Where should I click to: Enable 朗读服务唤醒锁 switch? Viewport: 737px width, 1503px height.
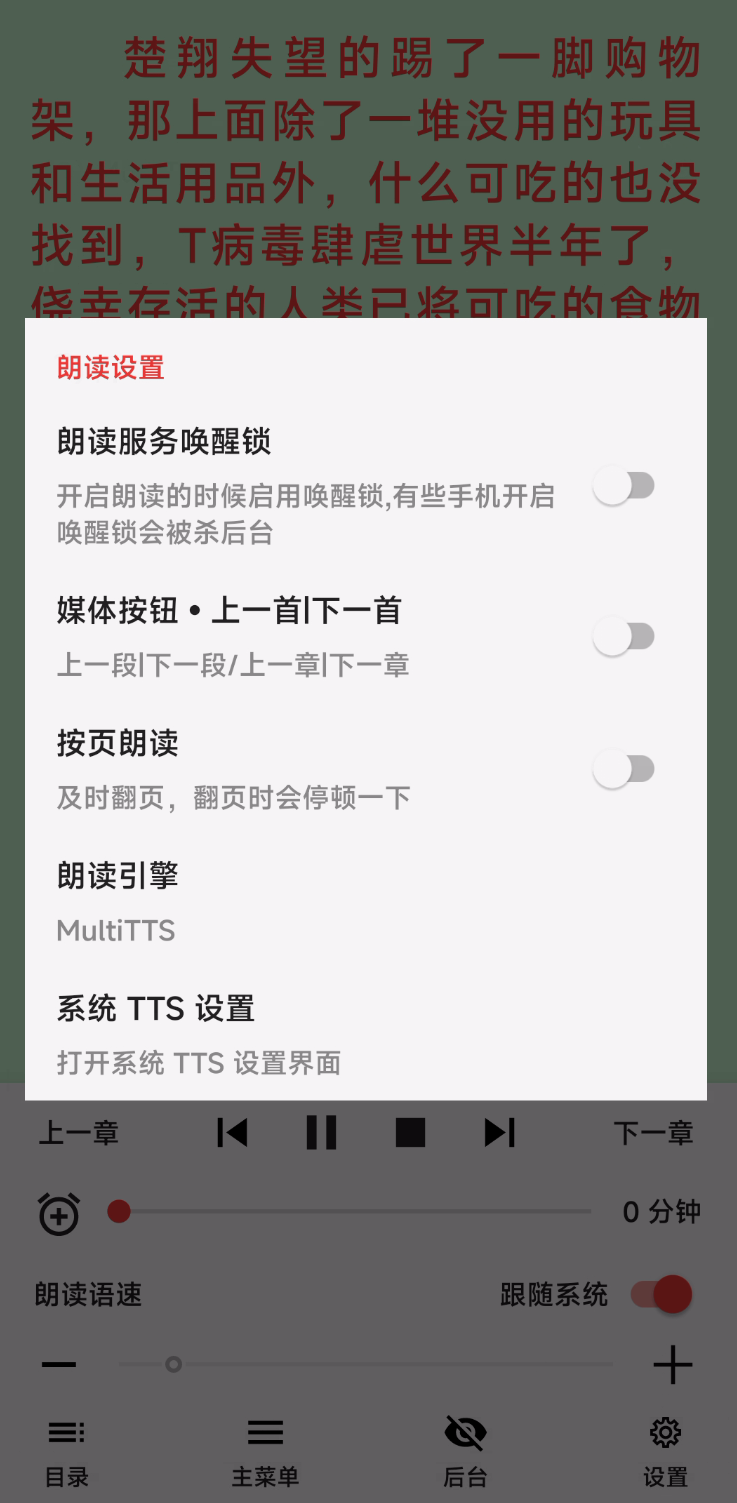click(624, 487)
